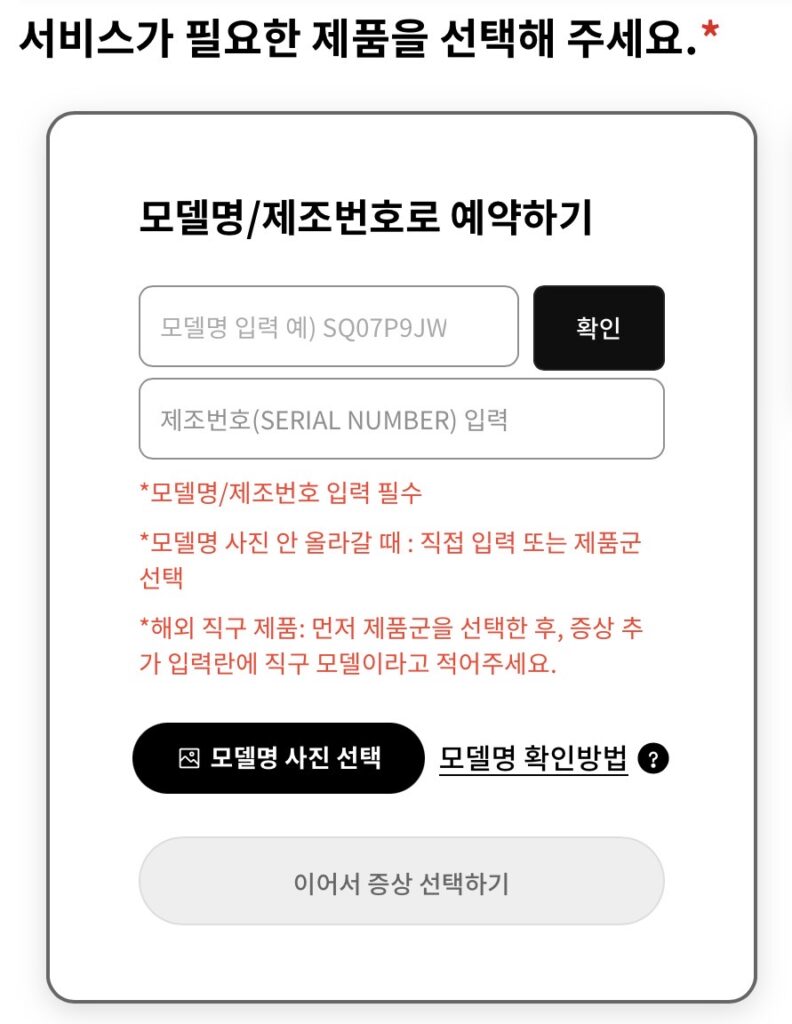Screen dimensions: 792x1024
Task: Open the 모델명 확인방법 link
Action: (533, 758)
